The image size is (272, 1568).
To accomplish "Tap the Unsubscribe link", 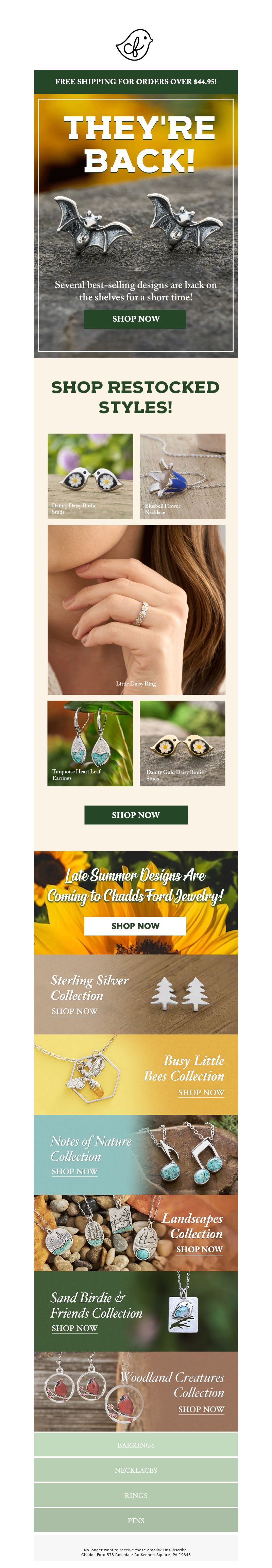I will 175,1550.
